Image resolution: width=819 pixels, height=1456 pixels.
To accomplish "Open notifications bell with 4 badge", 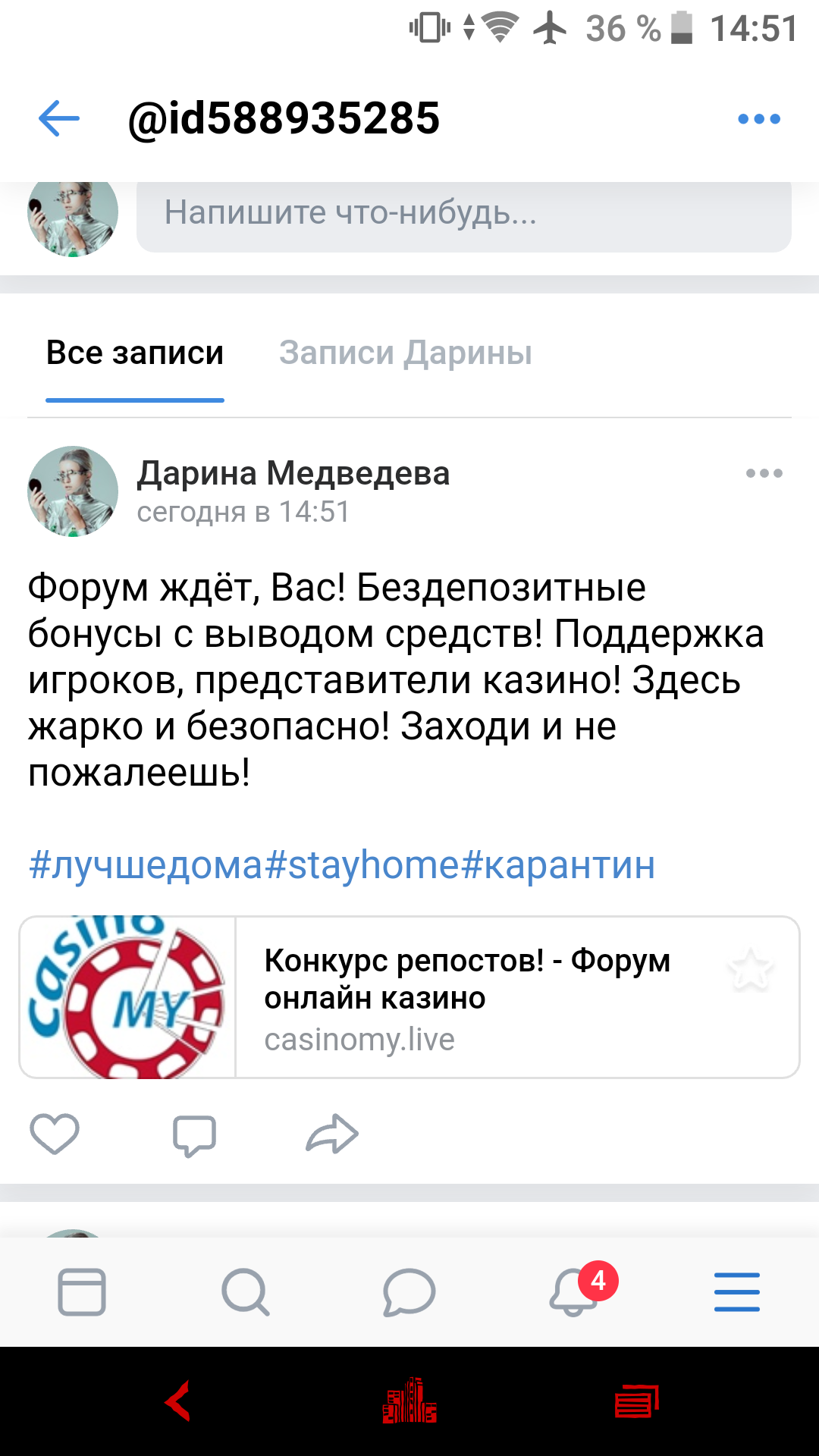I will (x=575, y=1291).
